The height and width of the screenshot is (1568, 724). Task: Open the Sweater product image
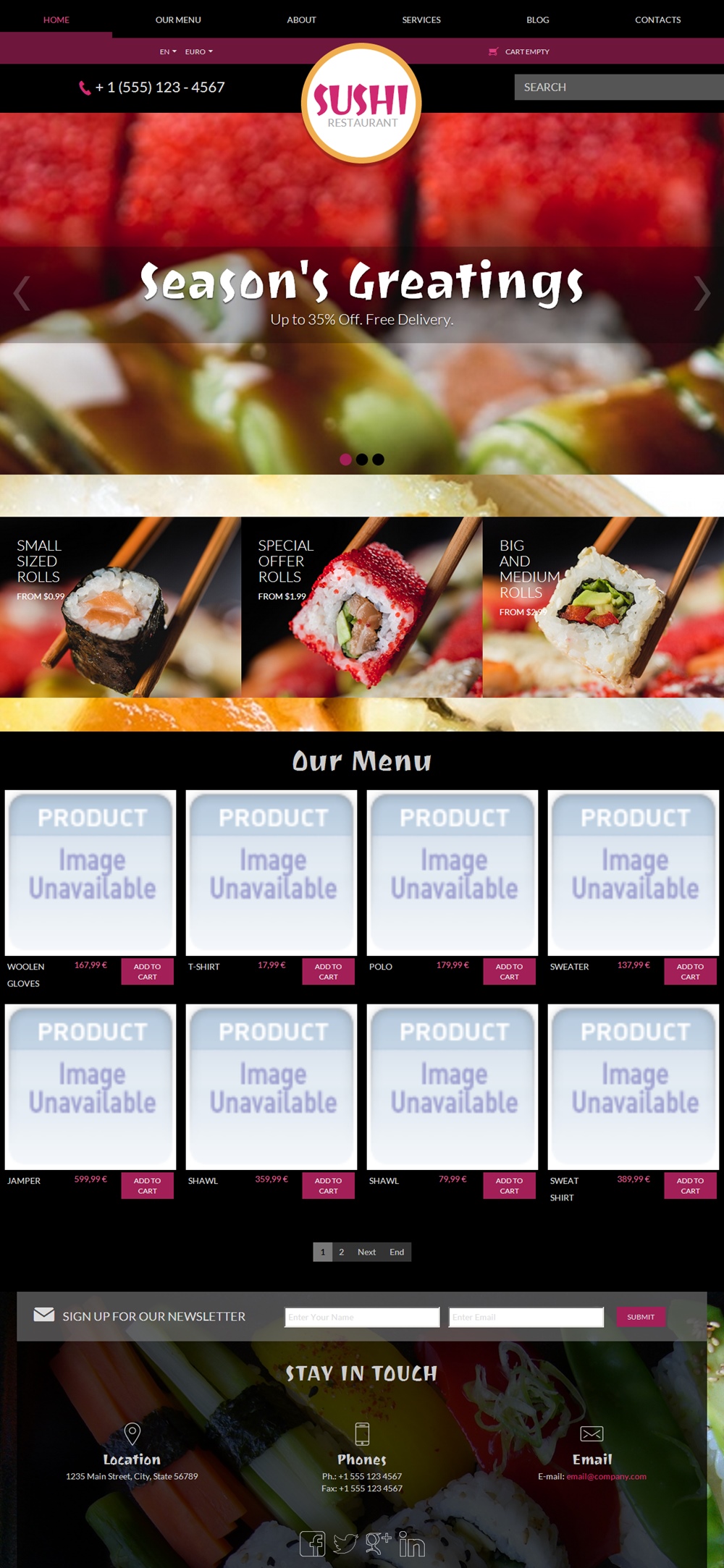click(633, 872)
